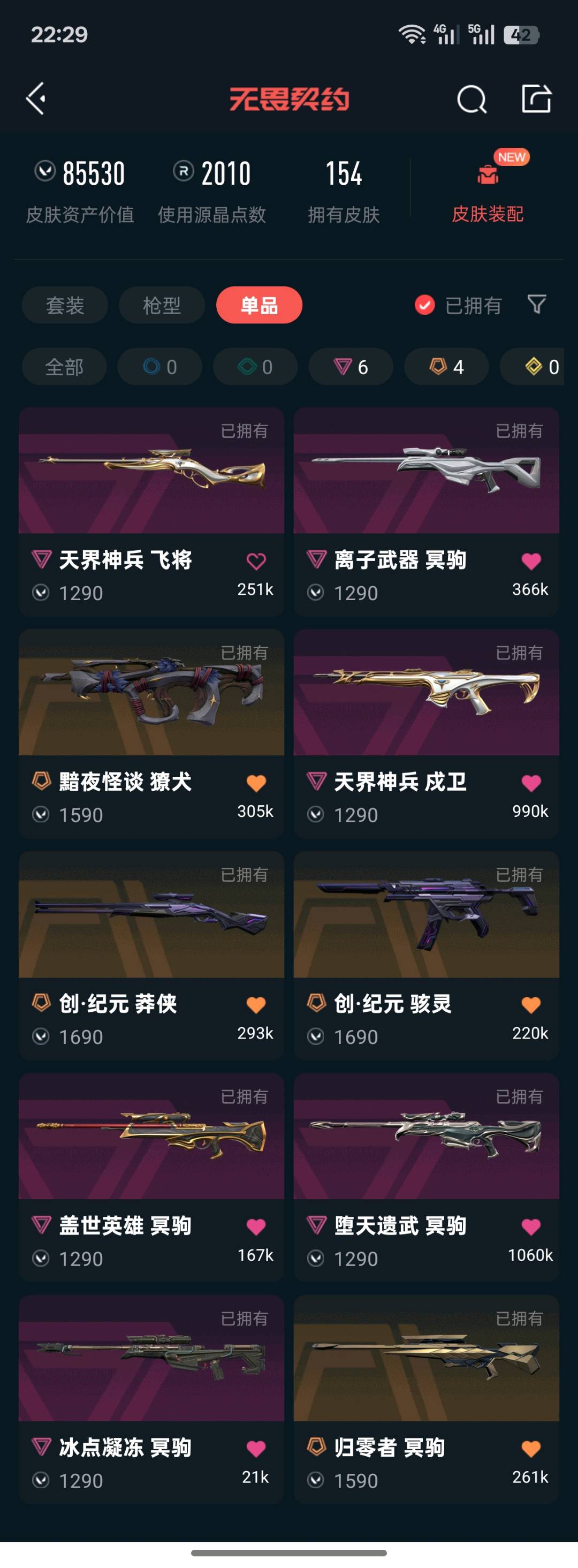The height and width of the screenshot is (1568, 578).
Task: Go back using the top-left arrow
Action: click(x=36, y=99)
